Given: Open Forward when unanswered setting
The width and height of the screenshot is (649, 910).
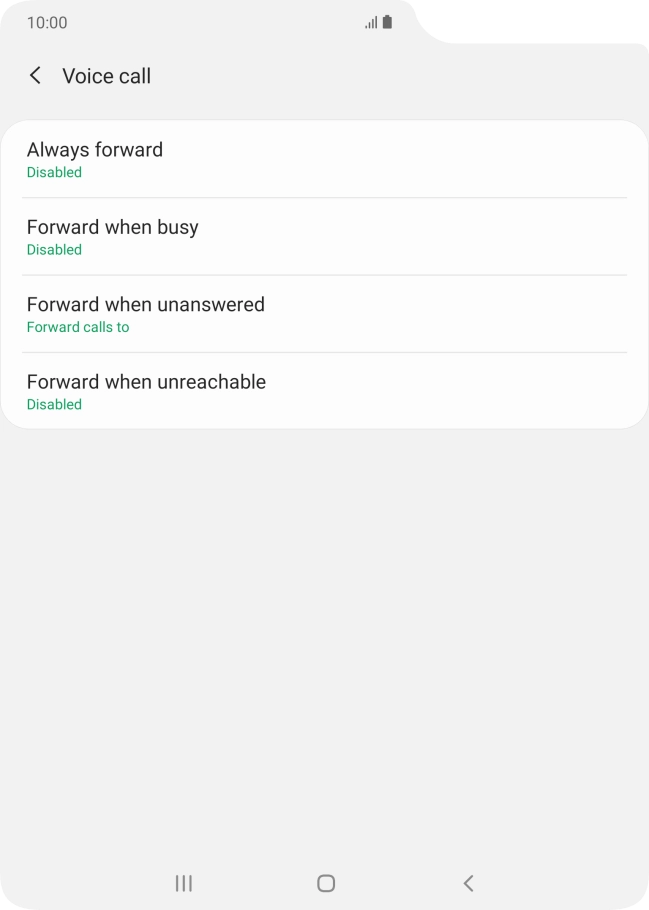Looking at the screenshot, I should 324,314.
